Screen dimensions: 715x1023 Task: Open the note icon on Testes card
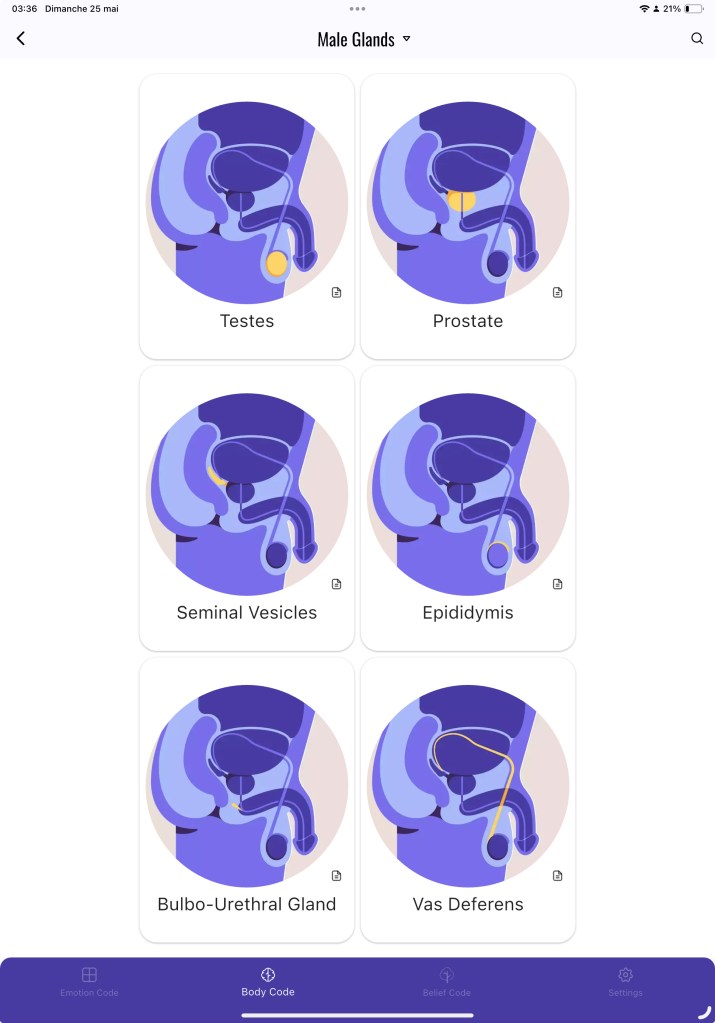[337, 293]
